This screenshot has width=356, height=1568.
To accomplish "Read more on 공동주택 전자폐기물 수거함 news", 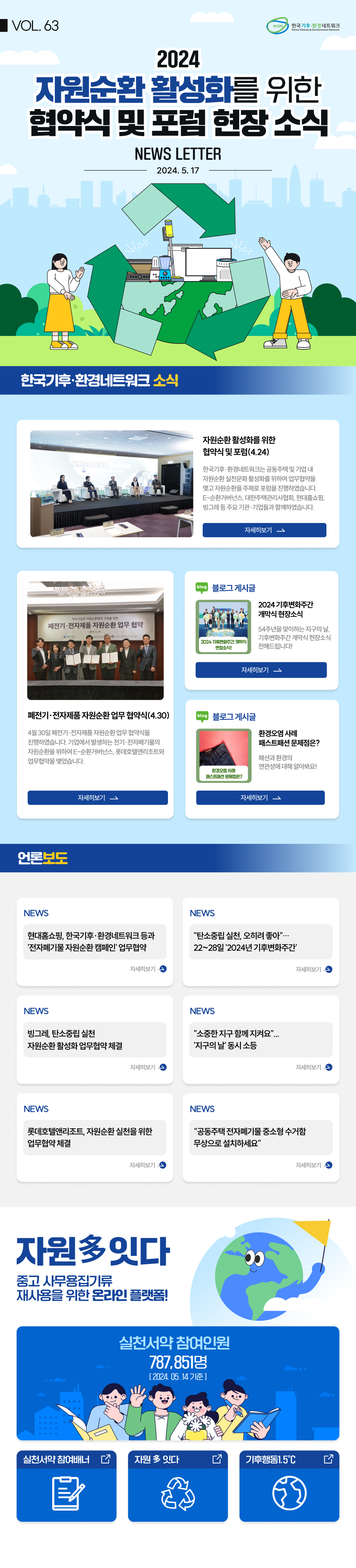I will [x=314, y=1165].
